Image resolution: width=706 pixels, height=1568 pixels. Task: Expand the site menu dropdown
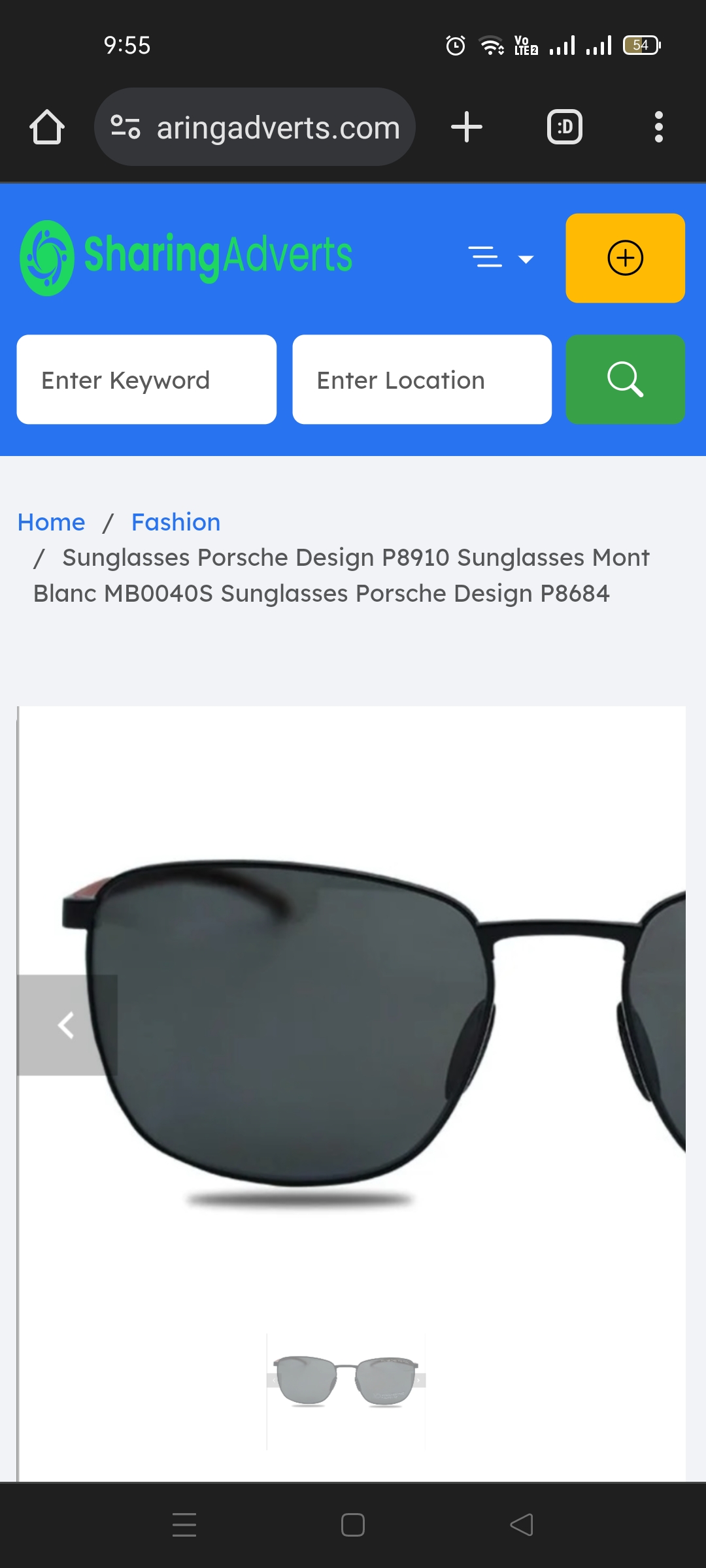pyautogui.click(x=501, y=257)
